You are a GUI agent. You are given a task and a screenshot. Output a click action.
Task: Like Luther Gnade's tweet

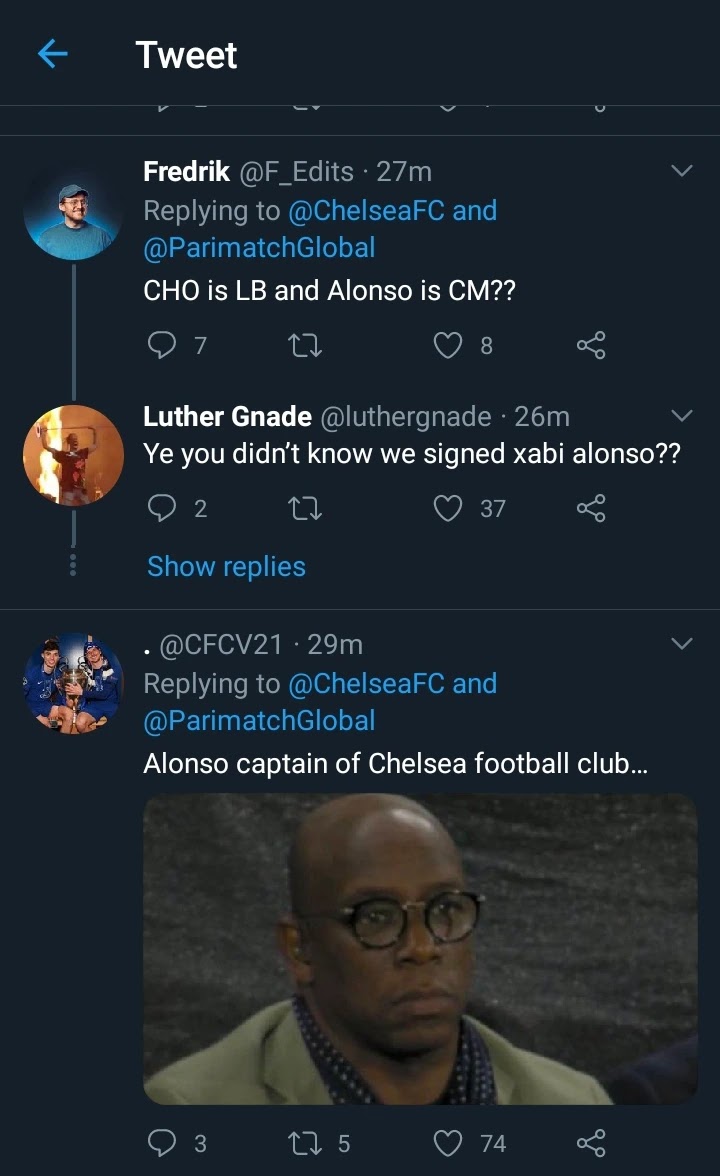click(x=447, y=509)
